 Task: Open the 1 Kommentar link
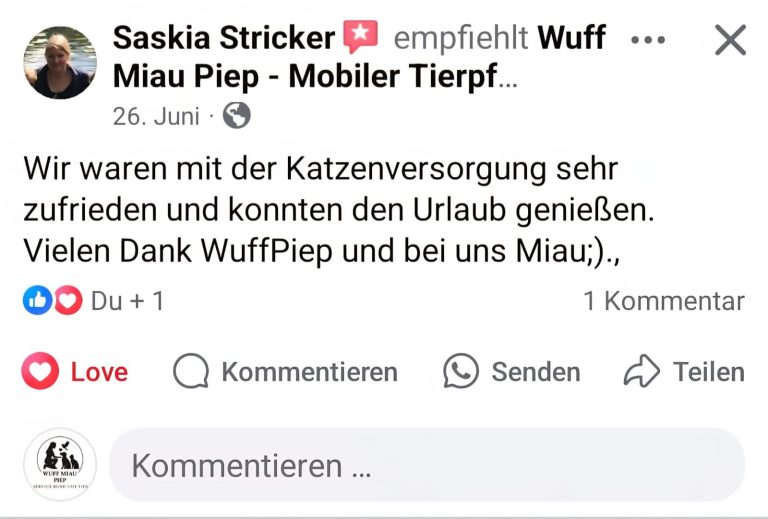click(663, 301)
